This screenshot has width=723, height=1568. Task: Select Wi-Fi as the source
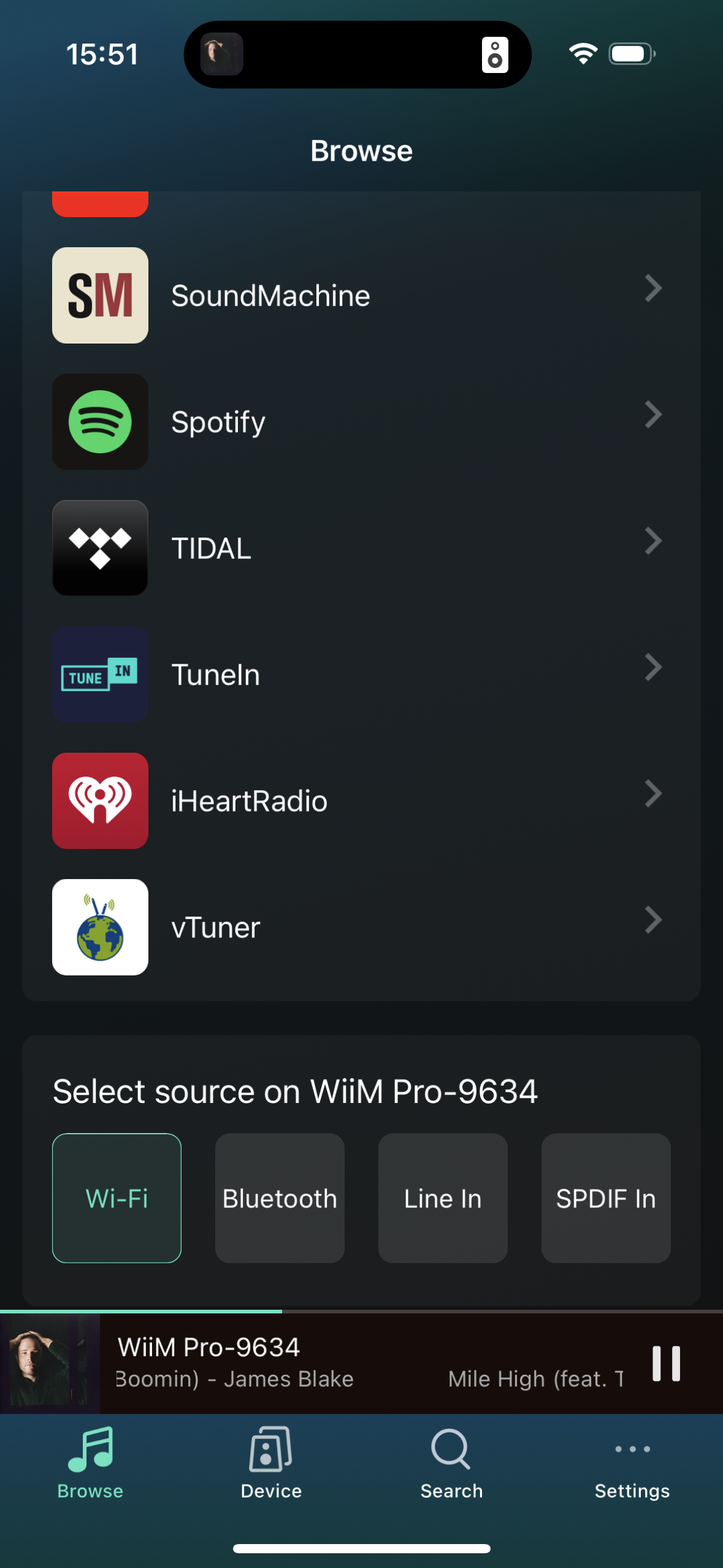point(117,1197)
